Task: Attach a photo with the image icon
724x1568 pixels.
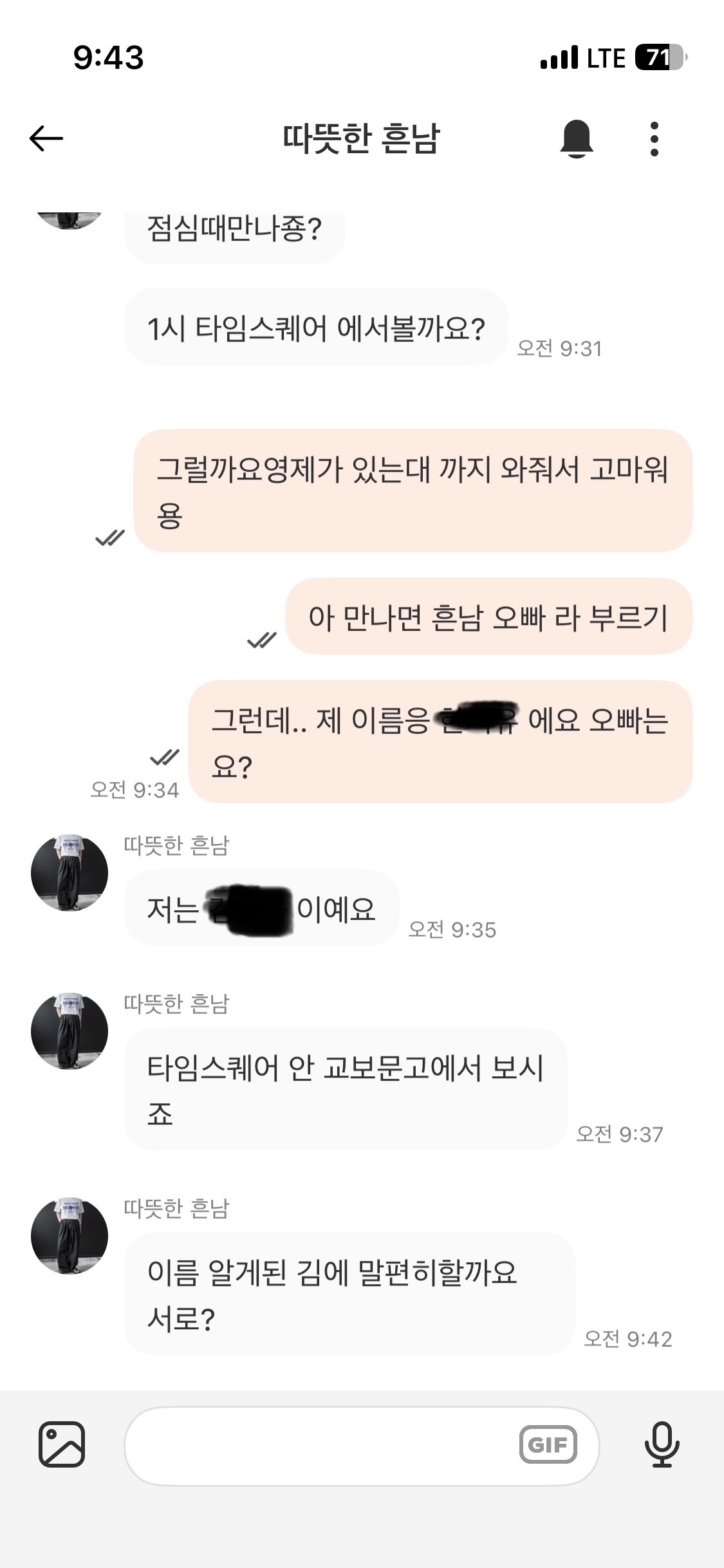Action: 62,1444
